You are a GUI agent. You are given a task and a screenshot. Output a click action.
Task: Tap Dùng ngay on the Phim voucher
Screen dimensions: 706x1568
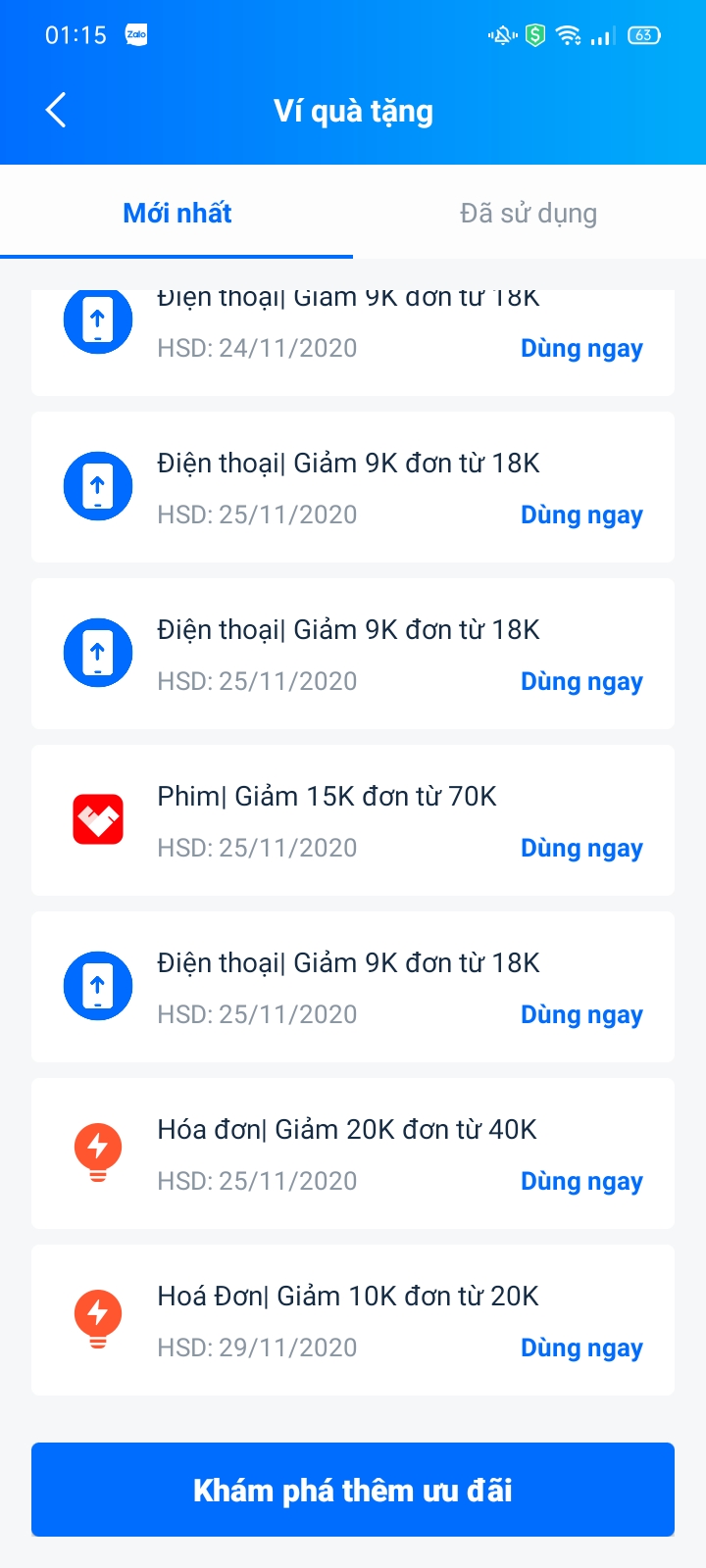581,849
